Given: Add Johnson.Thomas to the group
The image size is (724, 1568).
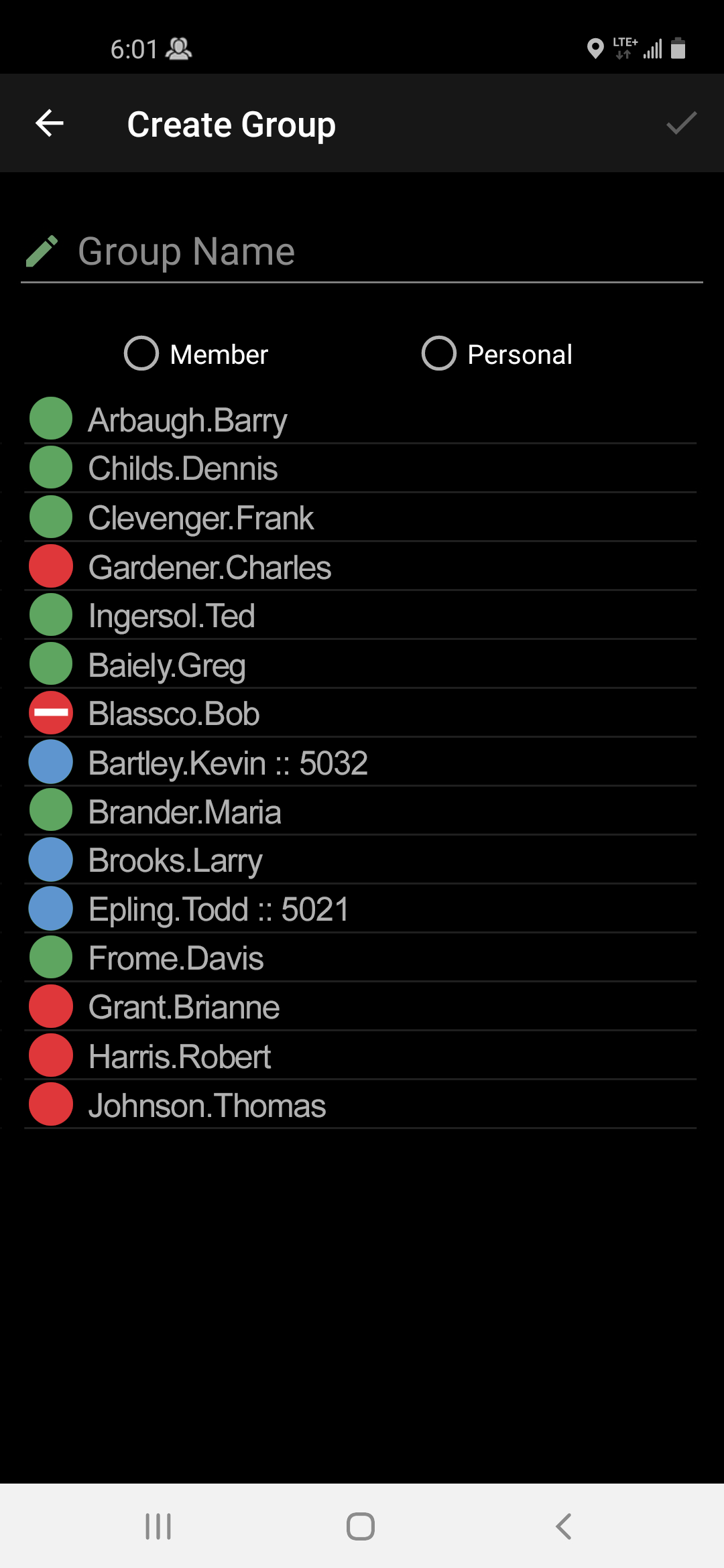Looking at the screenshot, I should [x=206, y=1106].
